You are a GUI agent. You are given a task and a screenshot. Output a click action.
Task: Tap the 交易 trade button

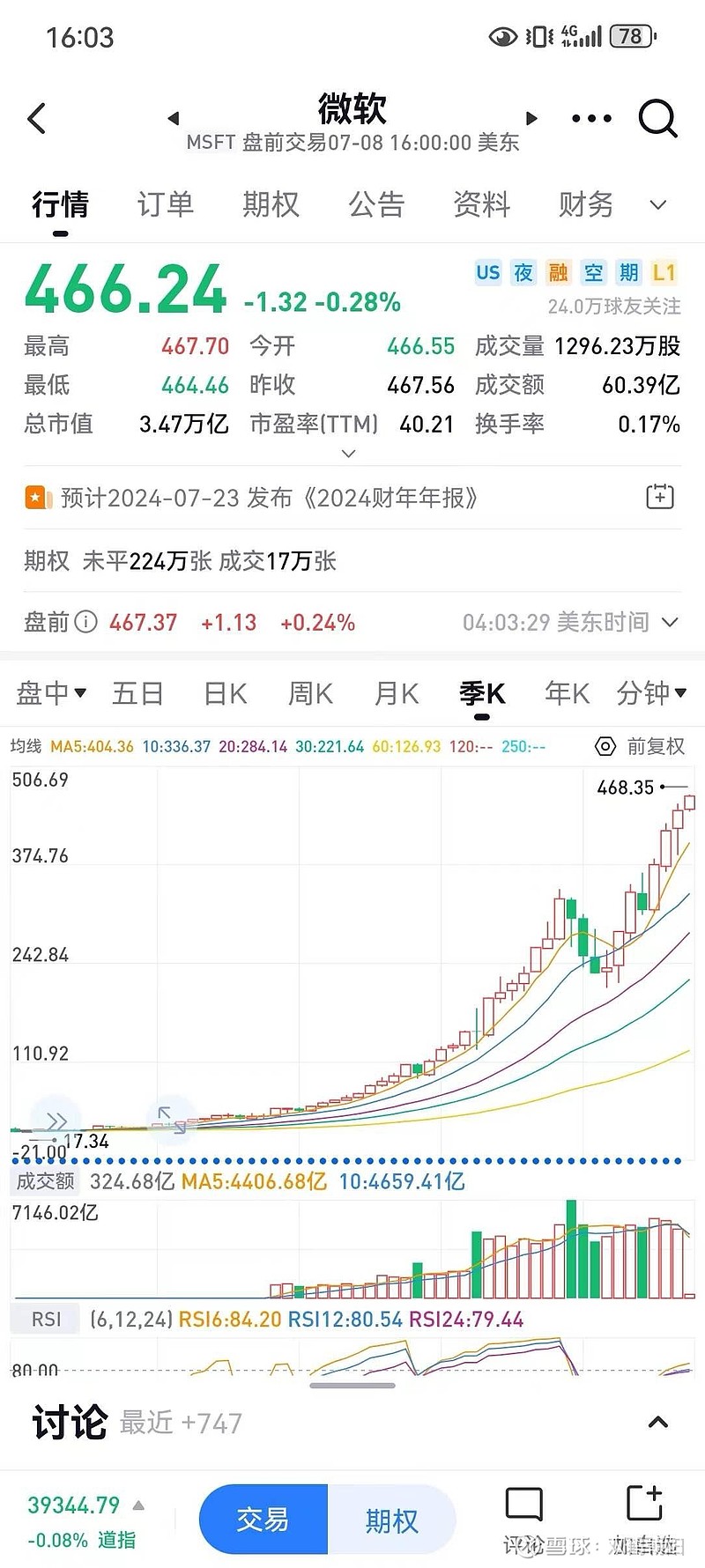[262, 1518]
